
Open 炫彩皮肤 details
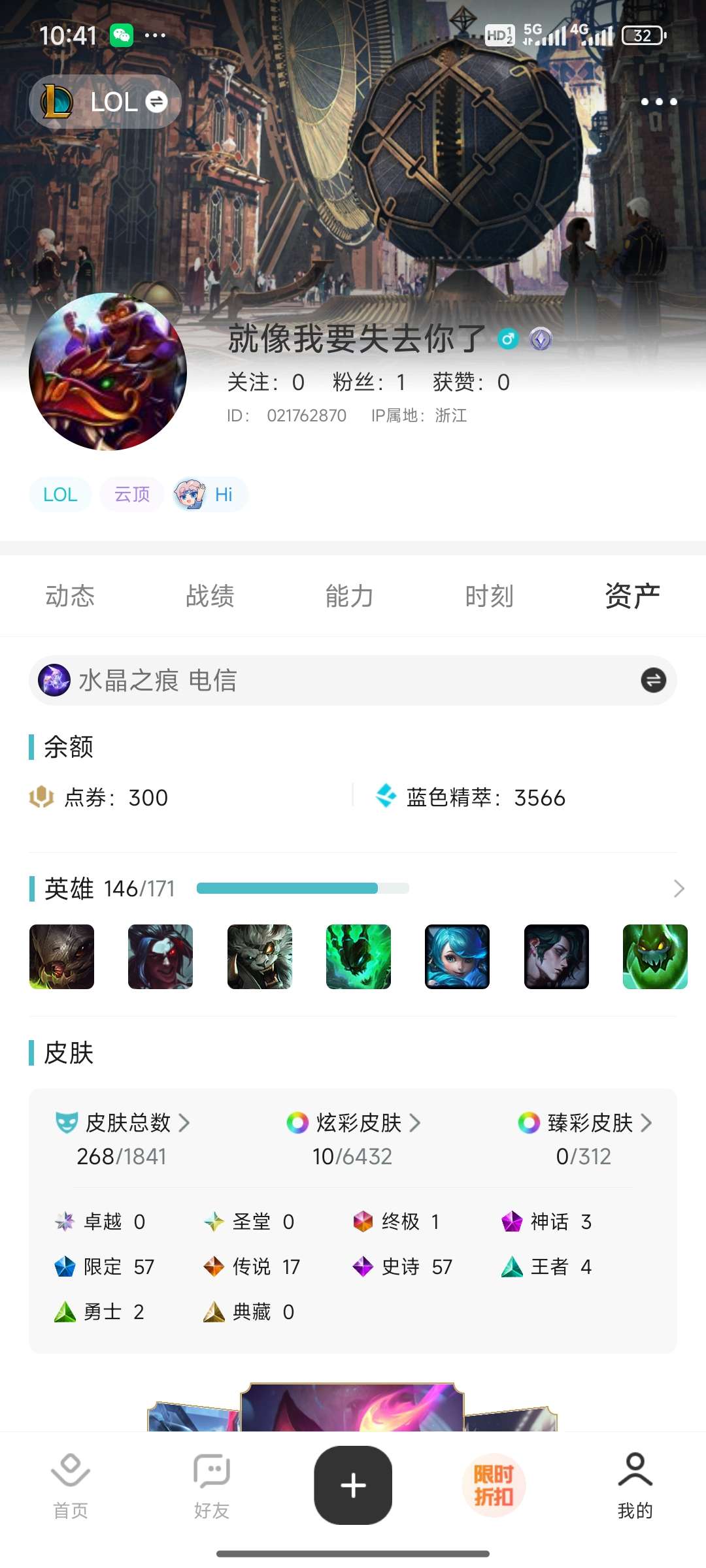[354, 1123]
